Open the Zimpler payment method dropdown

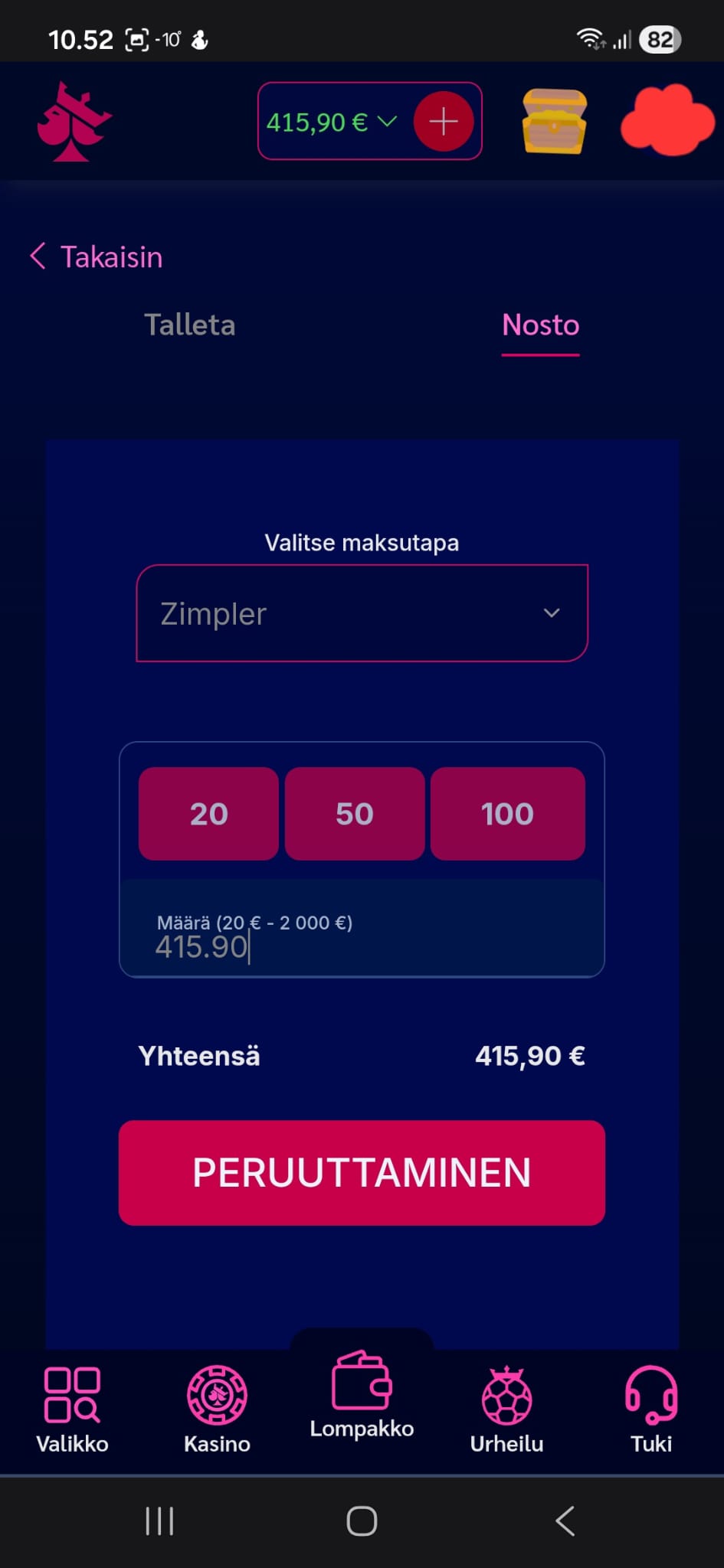(362, 613)
